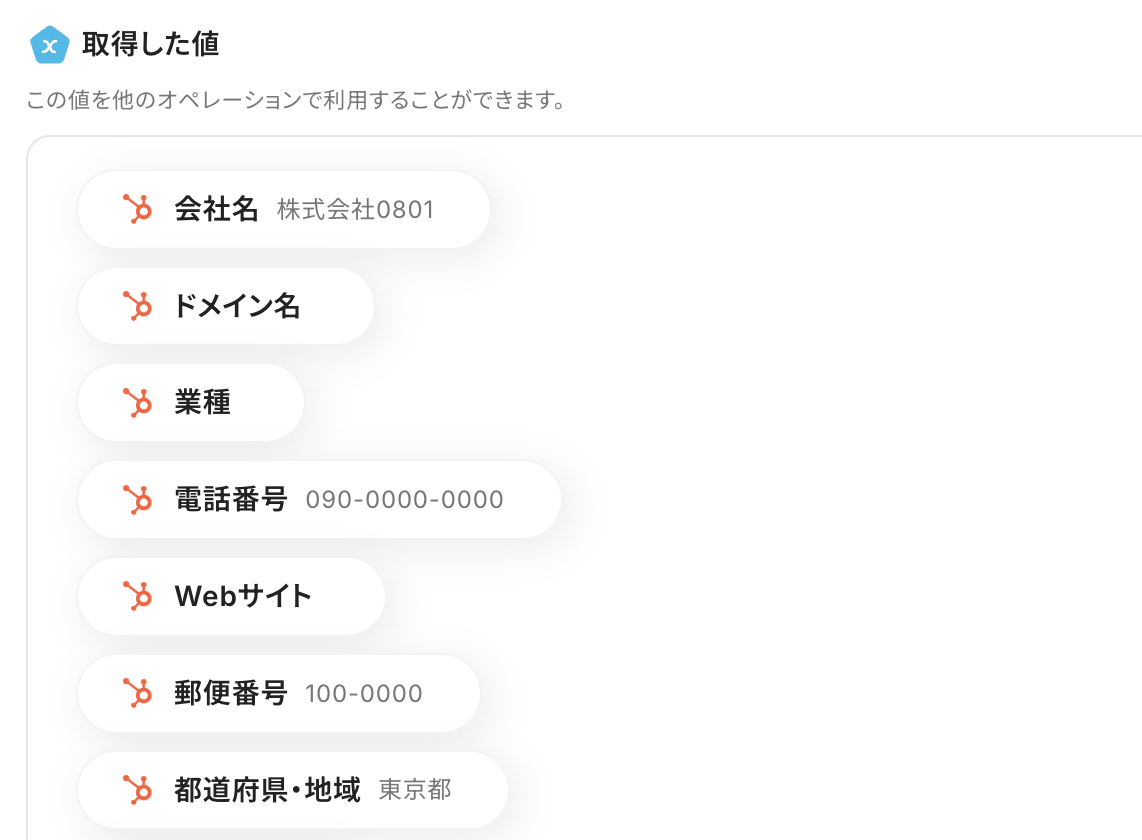Select the 都道府県・地域 chip
The height and width of the screenshot is (840, 1142).
tap(293, 790)
